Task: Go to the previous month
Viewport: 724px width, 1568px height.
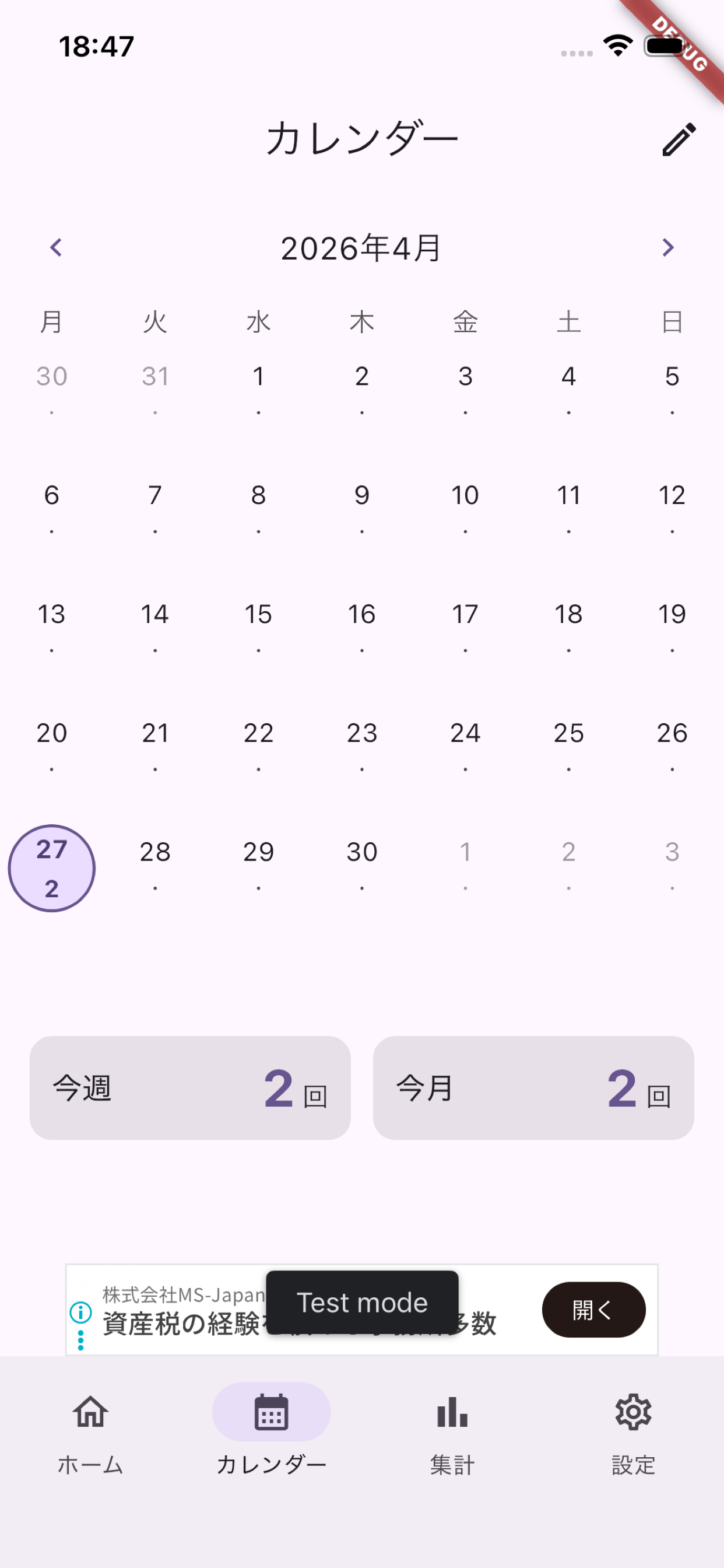Action: coord(56,248)
